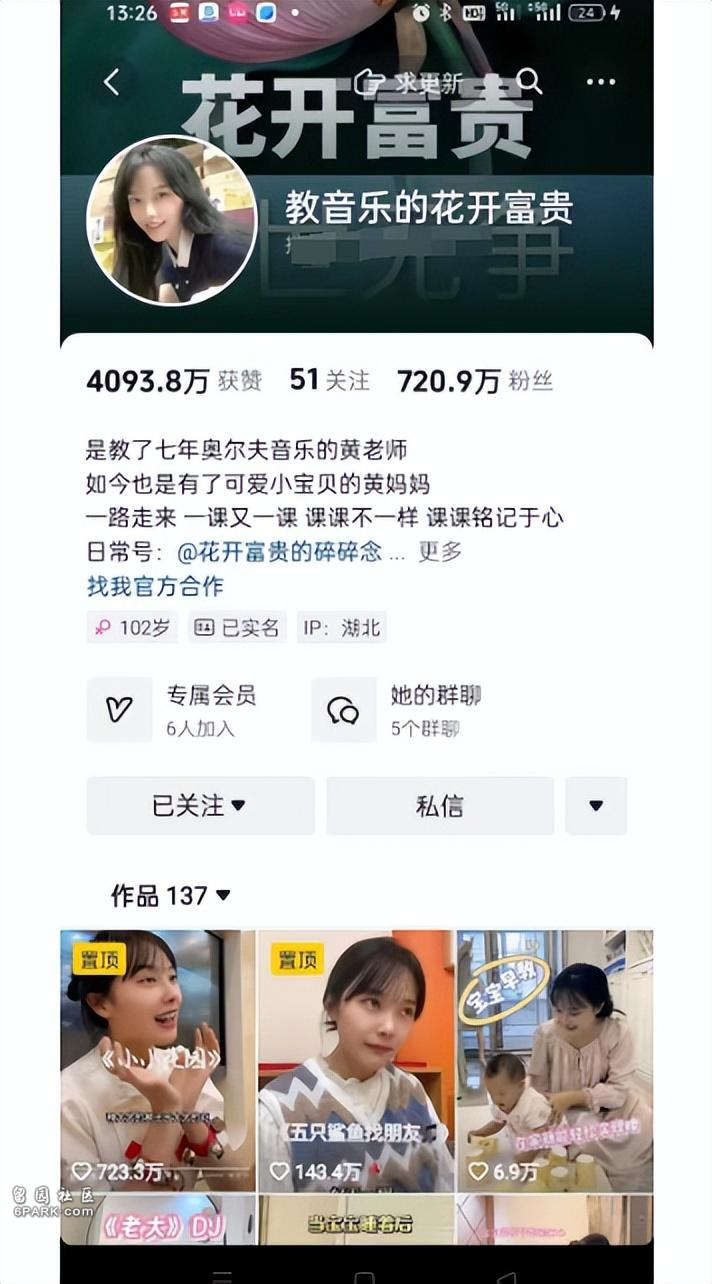The height and width of the screenshot is (1284, 712).
Task: Tap the 已关注 following button
Action: pyautogui.click(x=200, y=805)
